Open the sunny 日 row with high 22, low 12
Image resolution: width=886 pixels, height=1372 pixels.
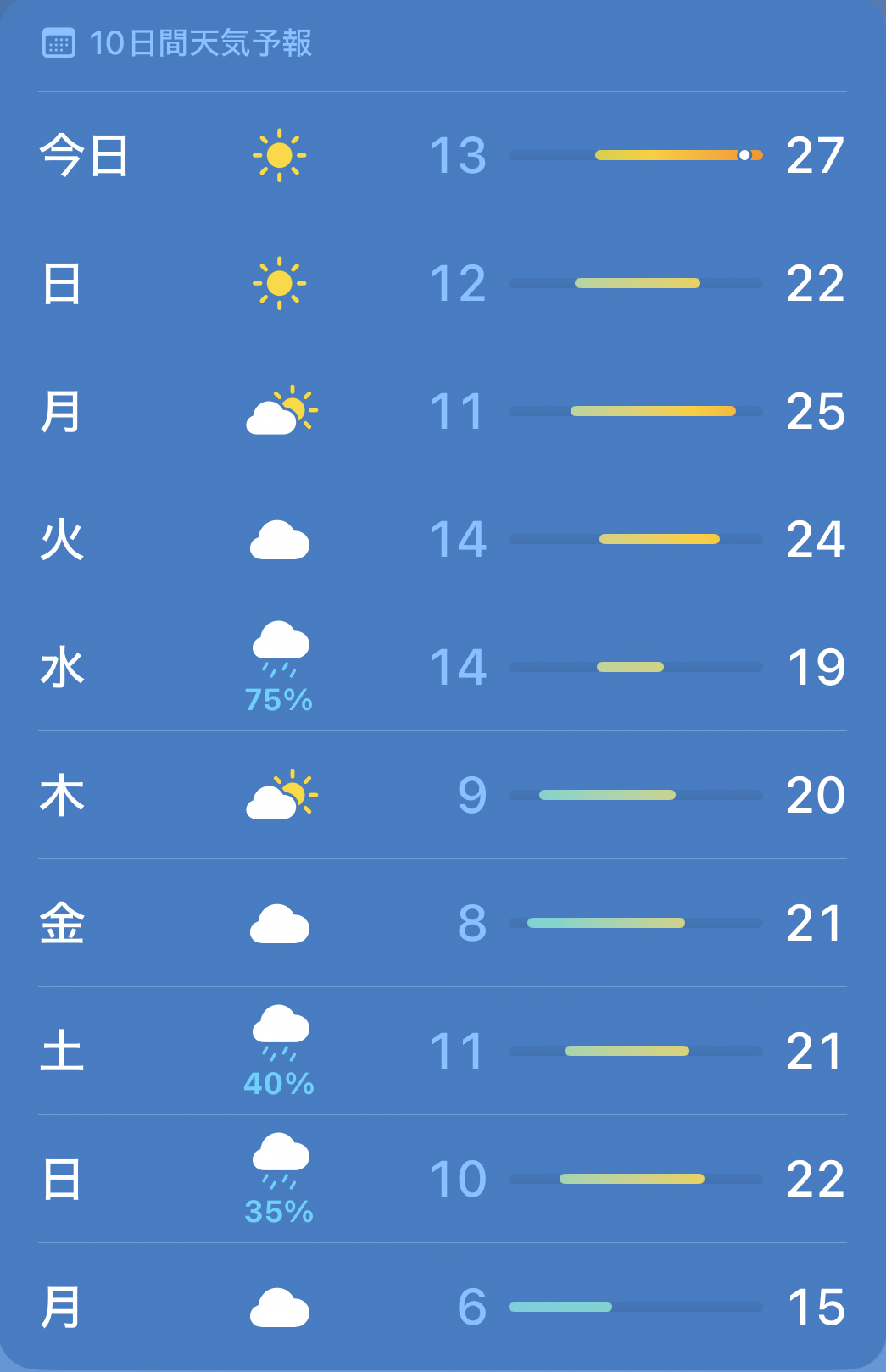[443, 284]
